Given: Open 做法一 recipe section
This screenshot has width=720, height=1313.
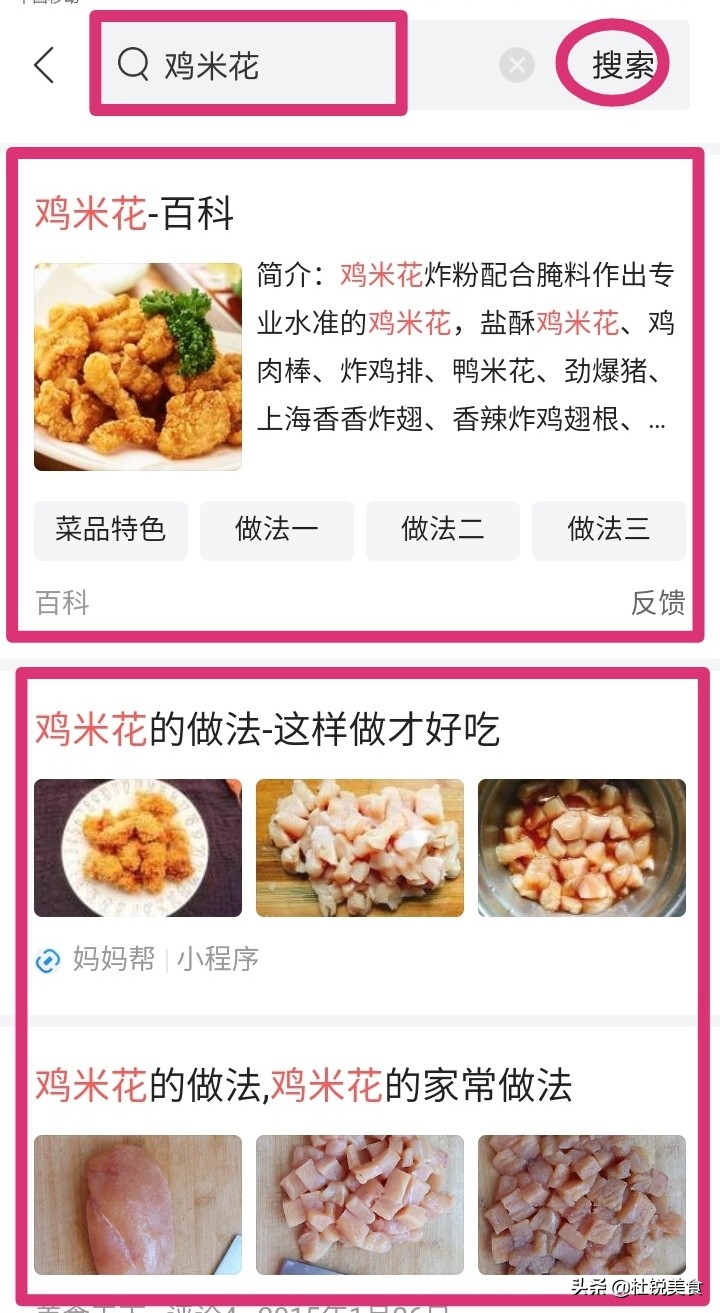Looking at the screenshot, I should click(x=277, y=531).
